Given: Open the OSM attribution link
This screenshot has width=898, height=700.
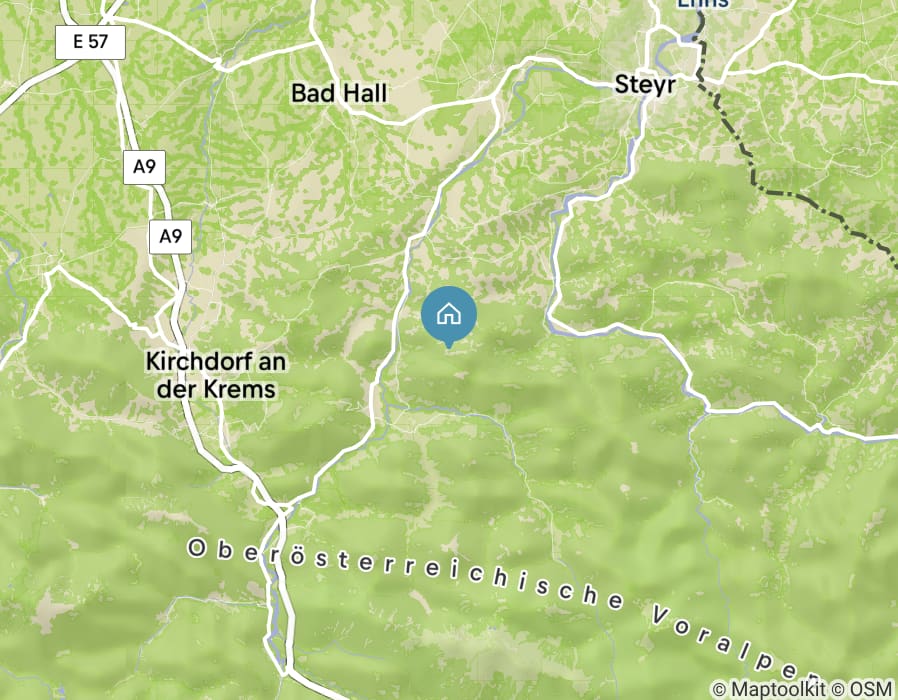Looking at the screenshot, I should [x=871, y=689].
